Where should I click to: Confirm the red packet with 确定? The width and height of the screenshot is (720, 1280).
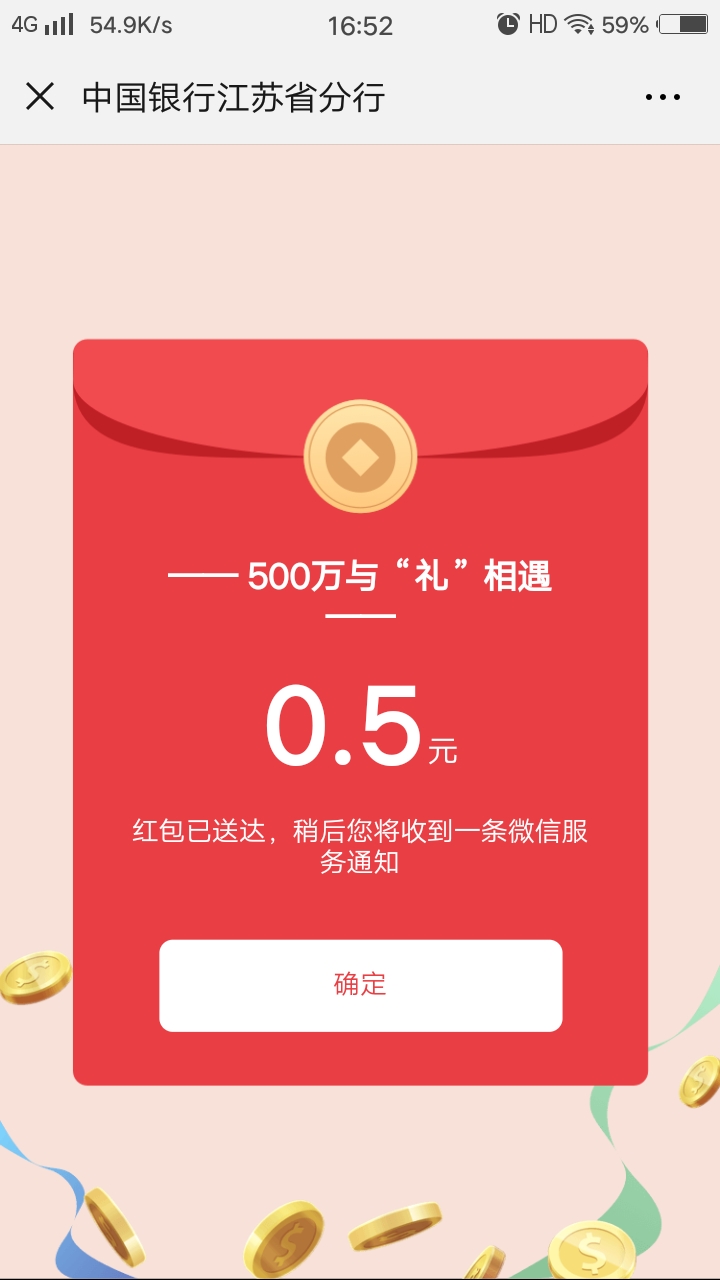[360, 985]
